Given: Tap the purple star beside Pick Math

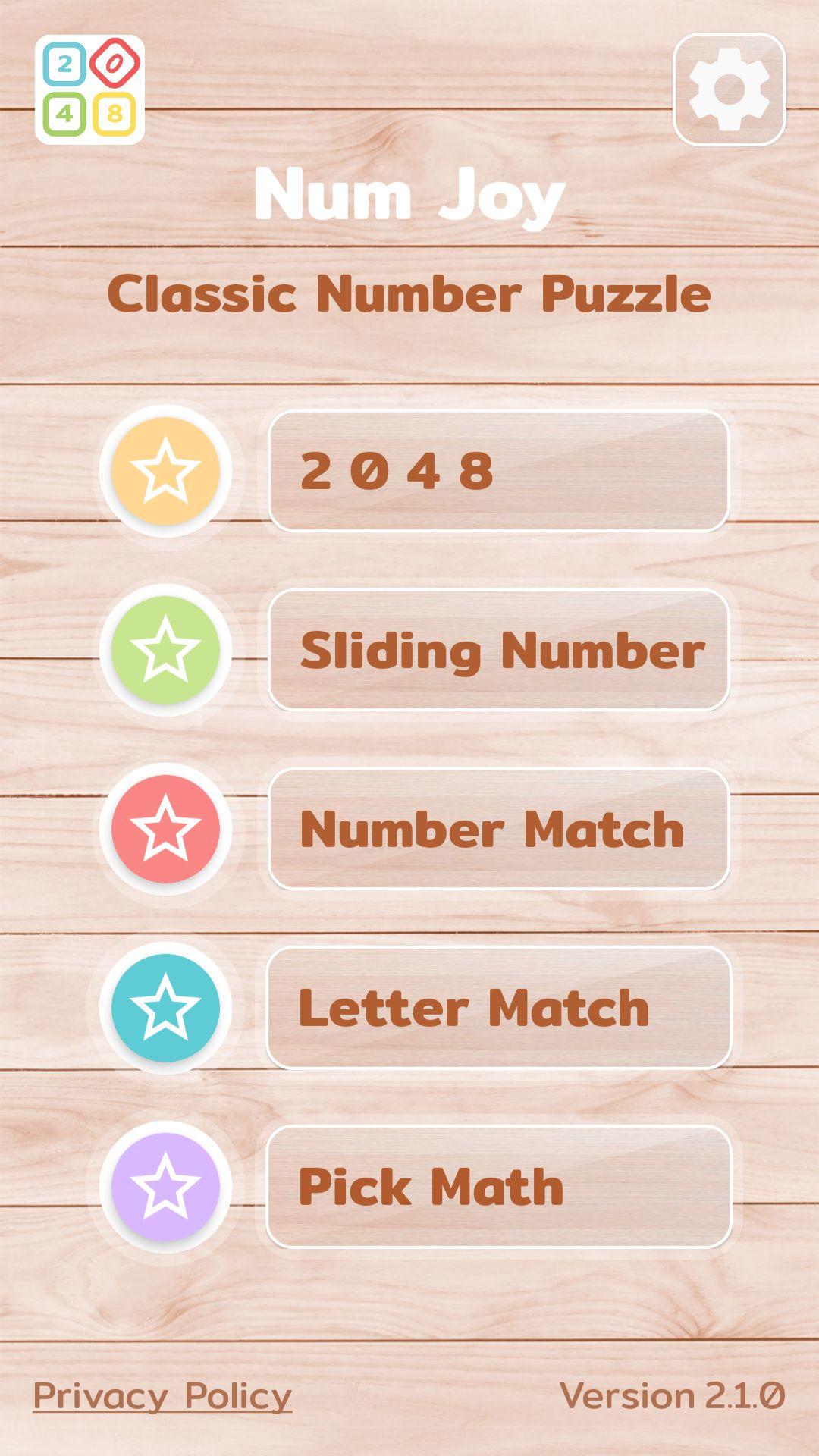Looking at the screenshot, I should coord(165,1187).
